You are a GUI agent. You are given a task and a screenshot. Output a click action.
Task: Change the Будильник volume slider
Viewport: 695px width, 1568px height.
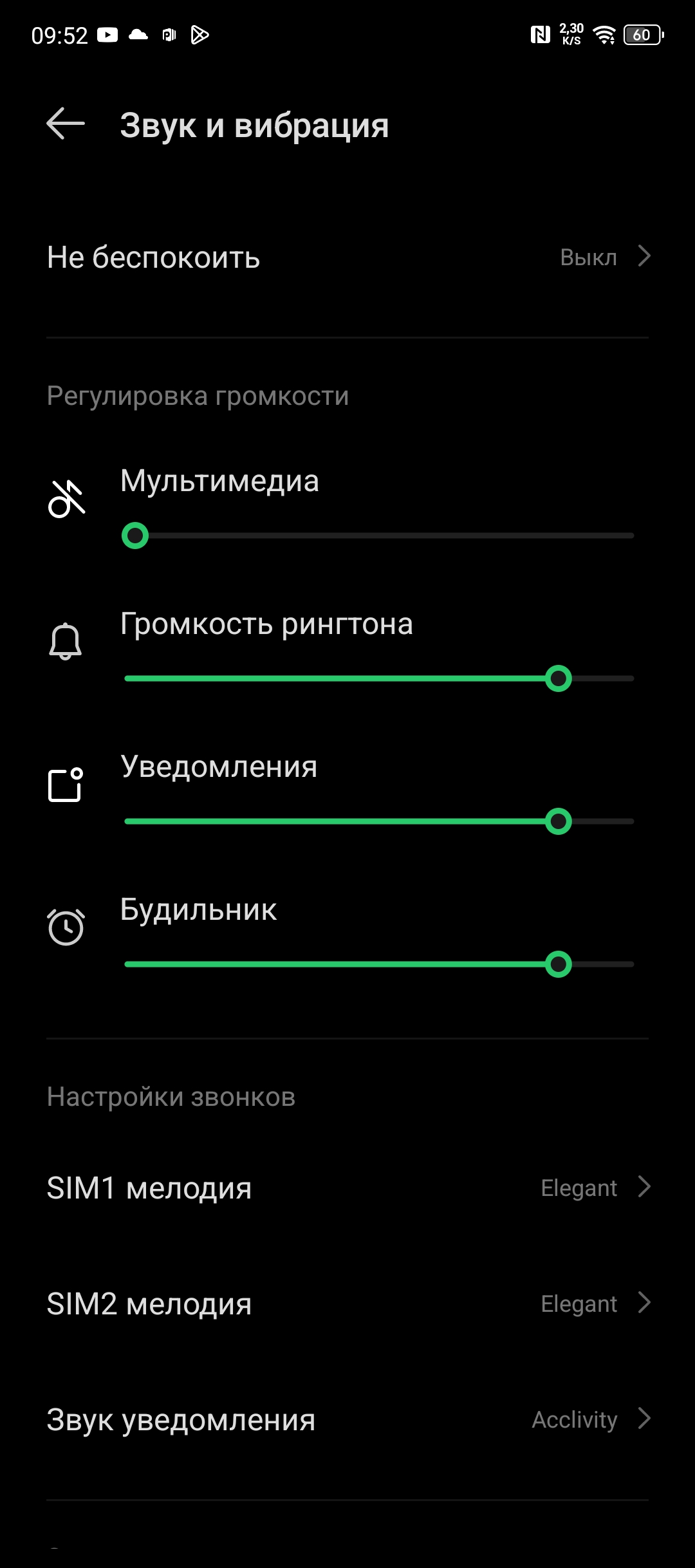point(379,964)
